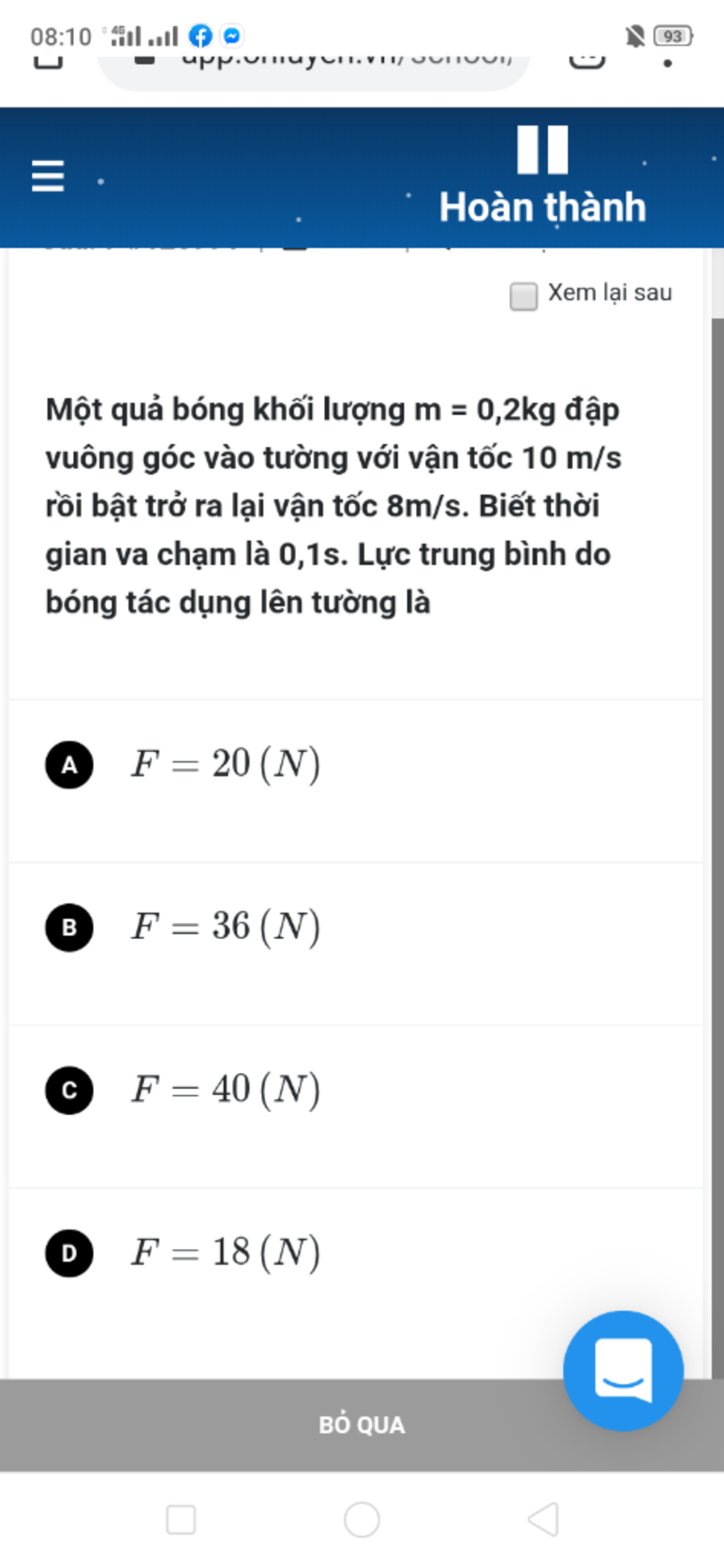
Task: Go back using system back button
Action: (543, 1518)
